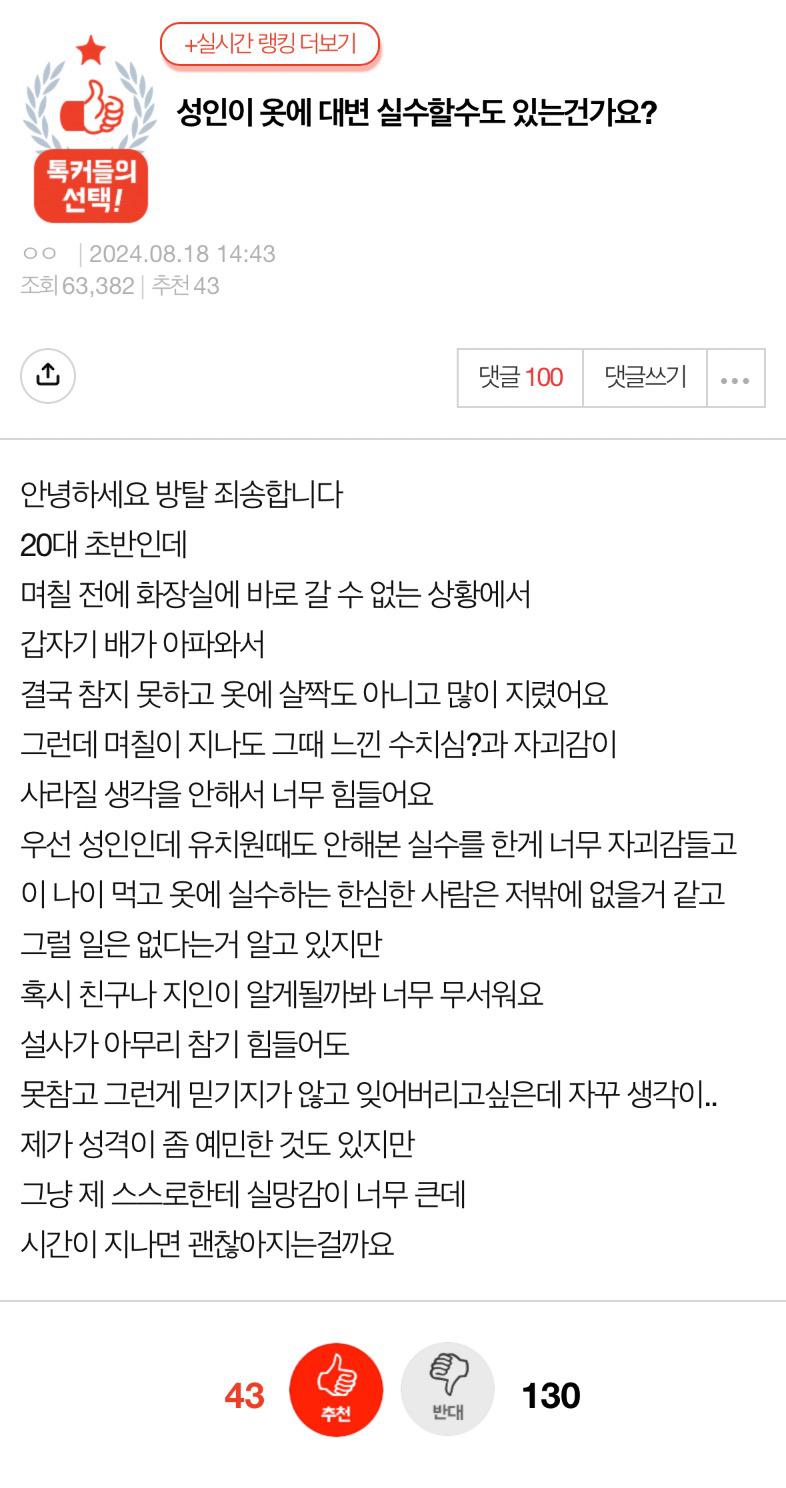The image size is (786, 1488).
Task: Recommend the post with the 추천 button
Action: point(336,1389)
